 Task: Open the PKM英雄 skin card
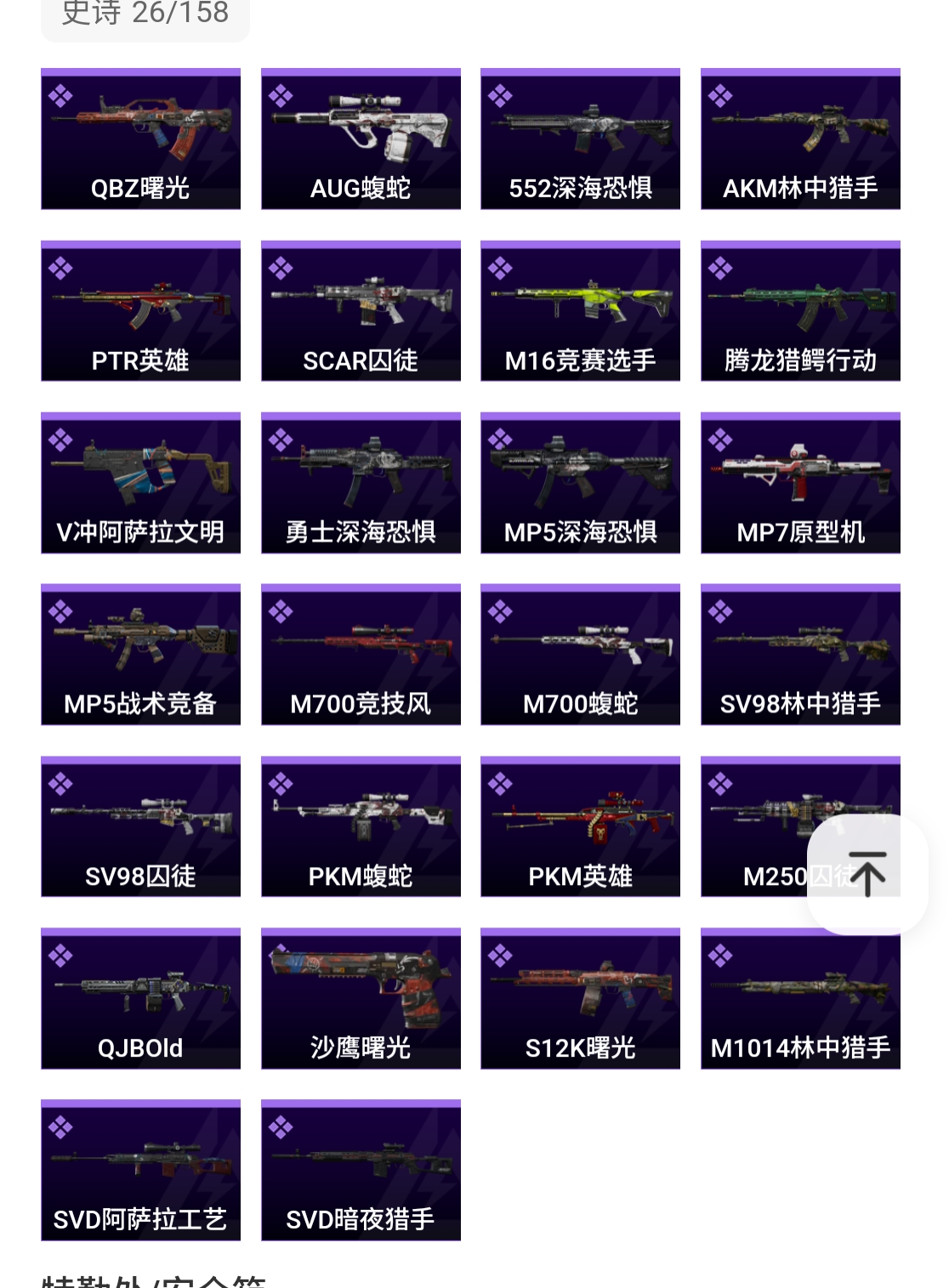click(580, 826)
